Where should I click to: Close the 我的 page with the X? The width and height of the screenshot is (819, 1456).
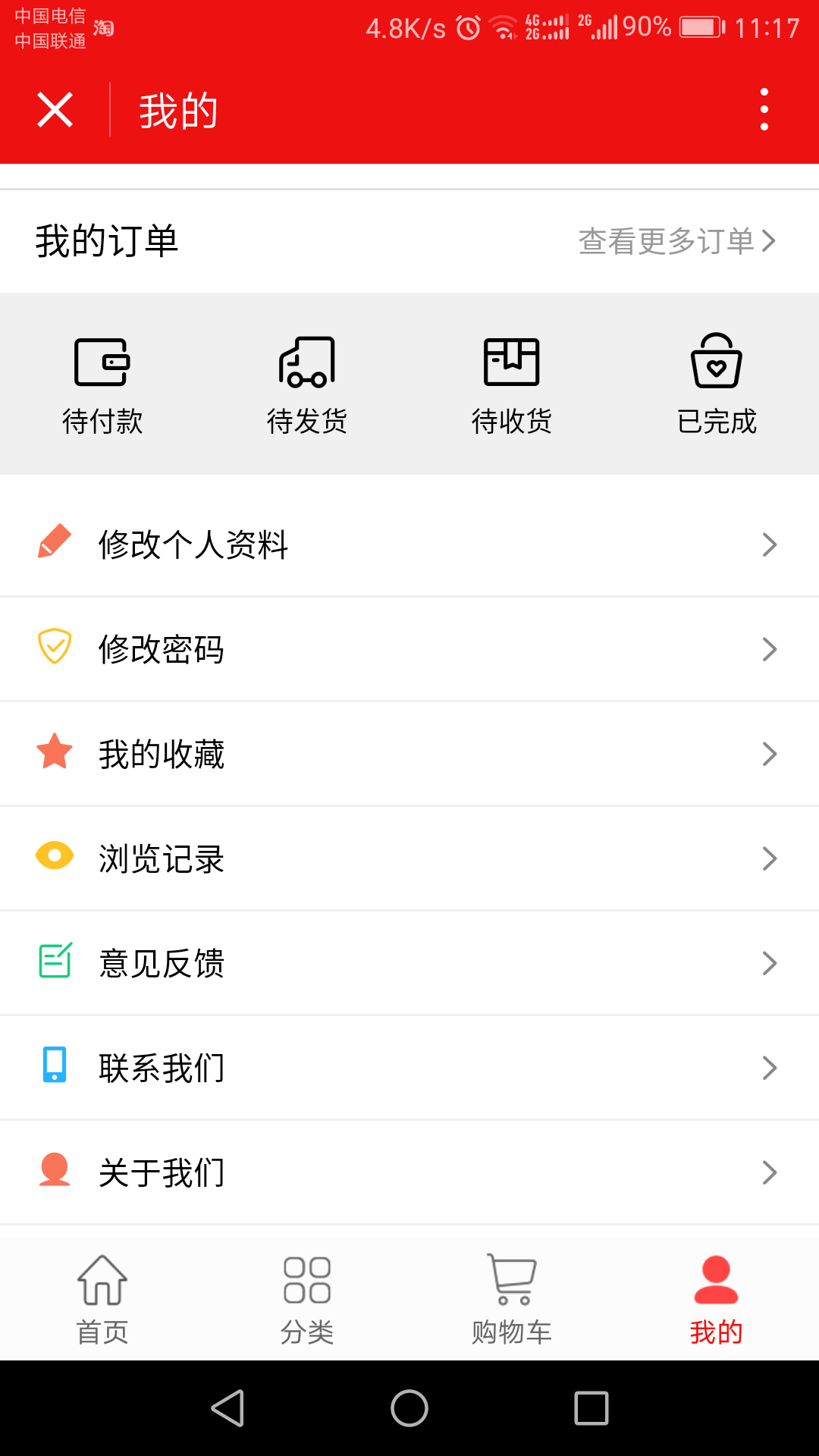pyautogui.click(x=55, y=110)
